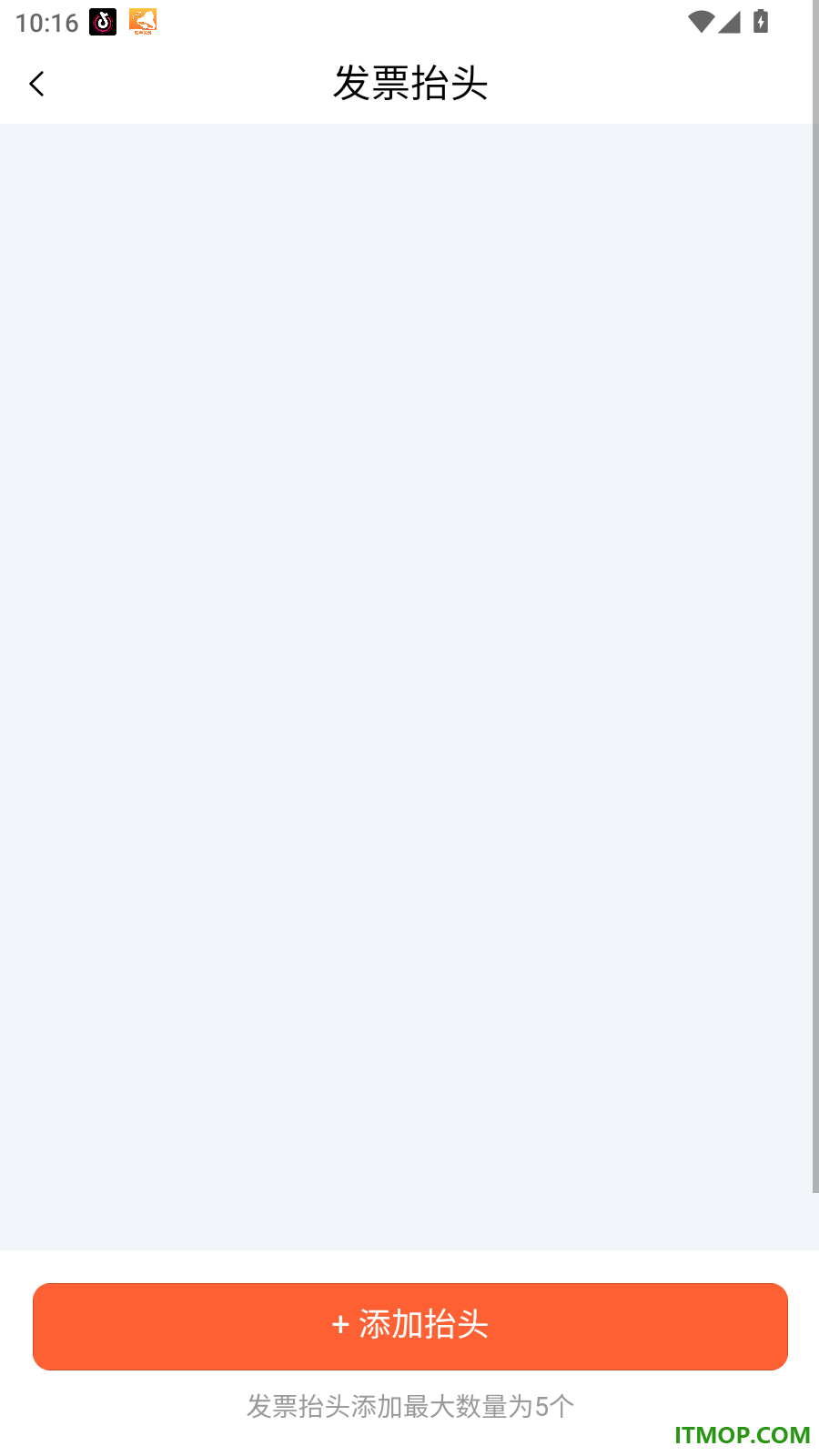Go back from the 发票抬头 page
819x1456 pixels.
click(36, 84)
